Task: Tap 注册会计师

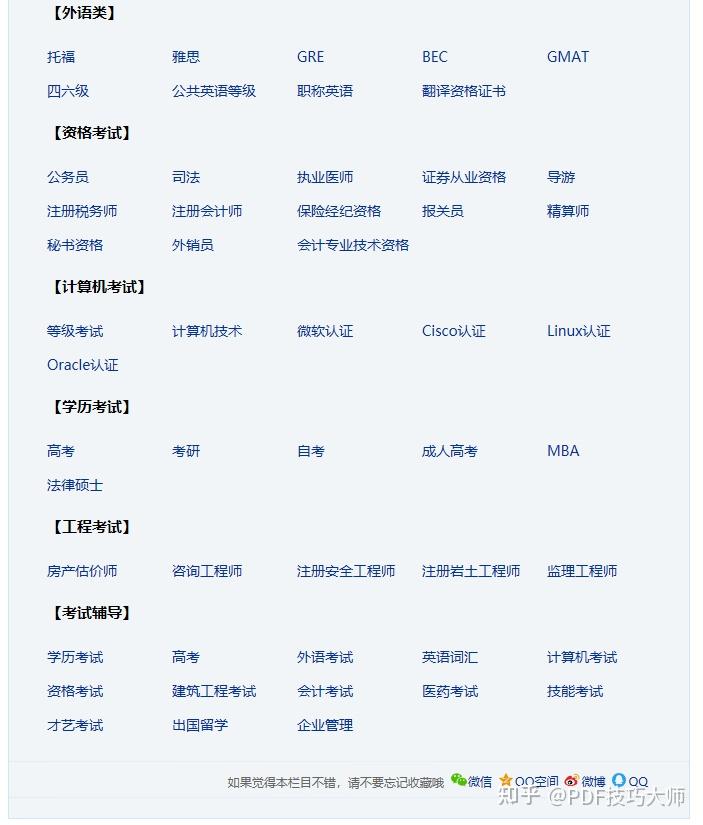Action: coord(207,211)
